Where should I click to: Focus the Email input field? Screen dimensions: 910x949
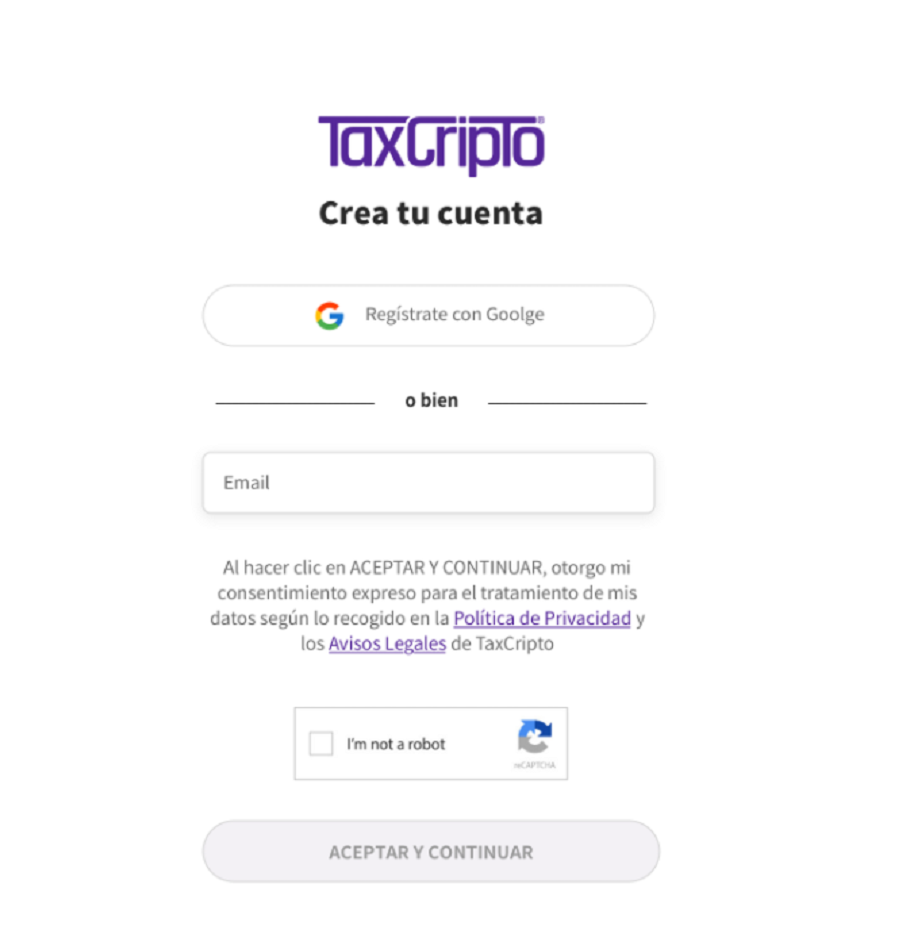coord(428,483)
